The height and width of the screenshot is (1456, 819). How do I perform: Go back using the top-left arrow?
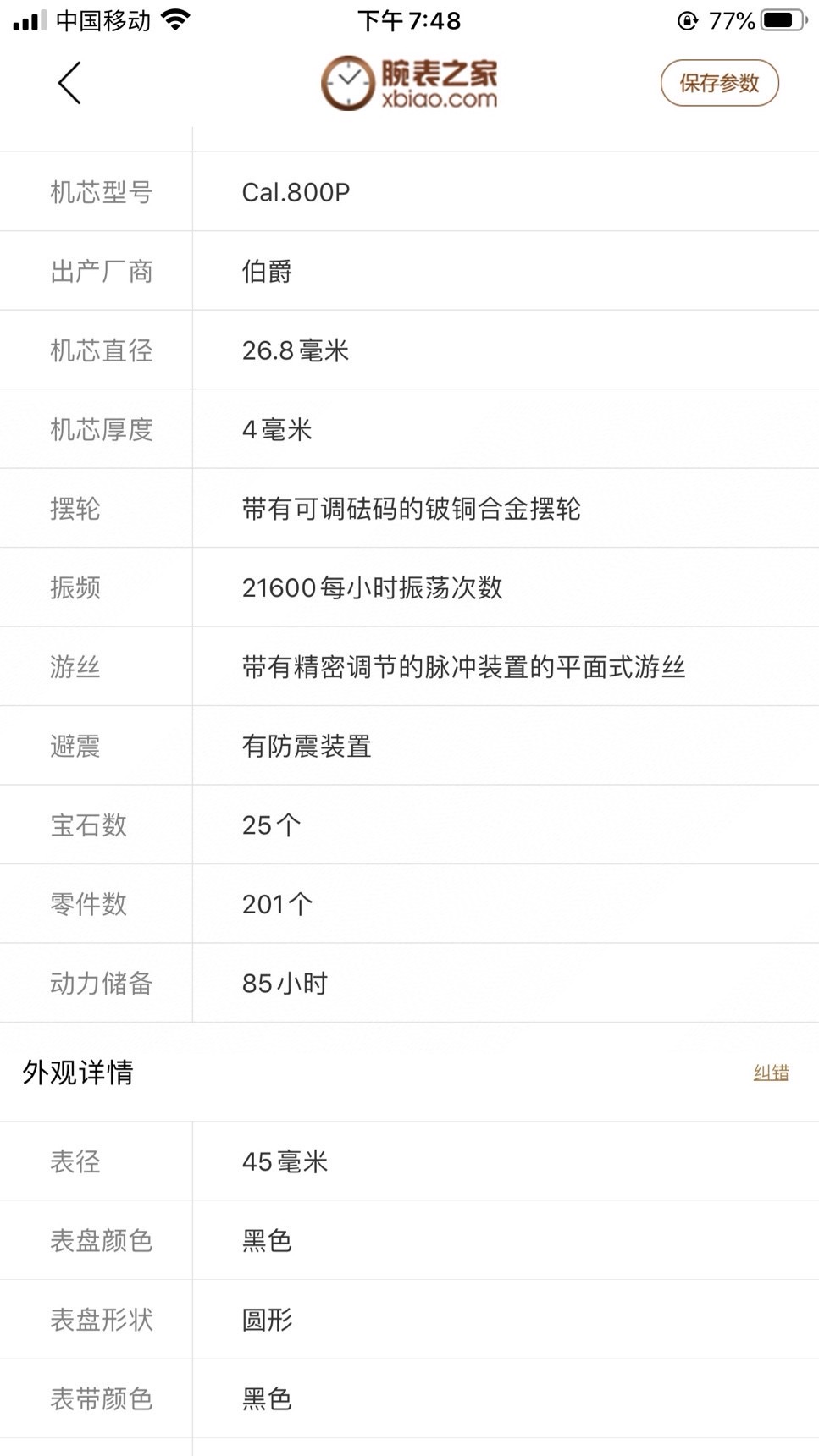point(69,83)
